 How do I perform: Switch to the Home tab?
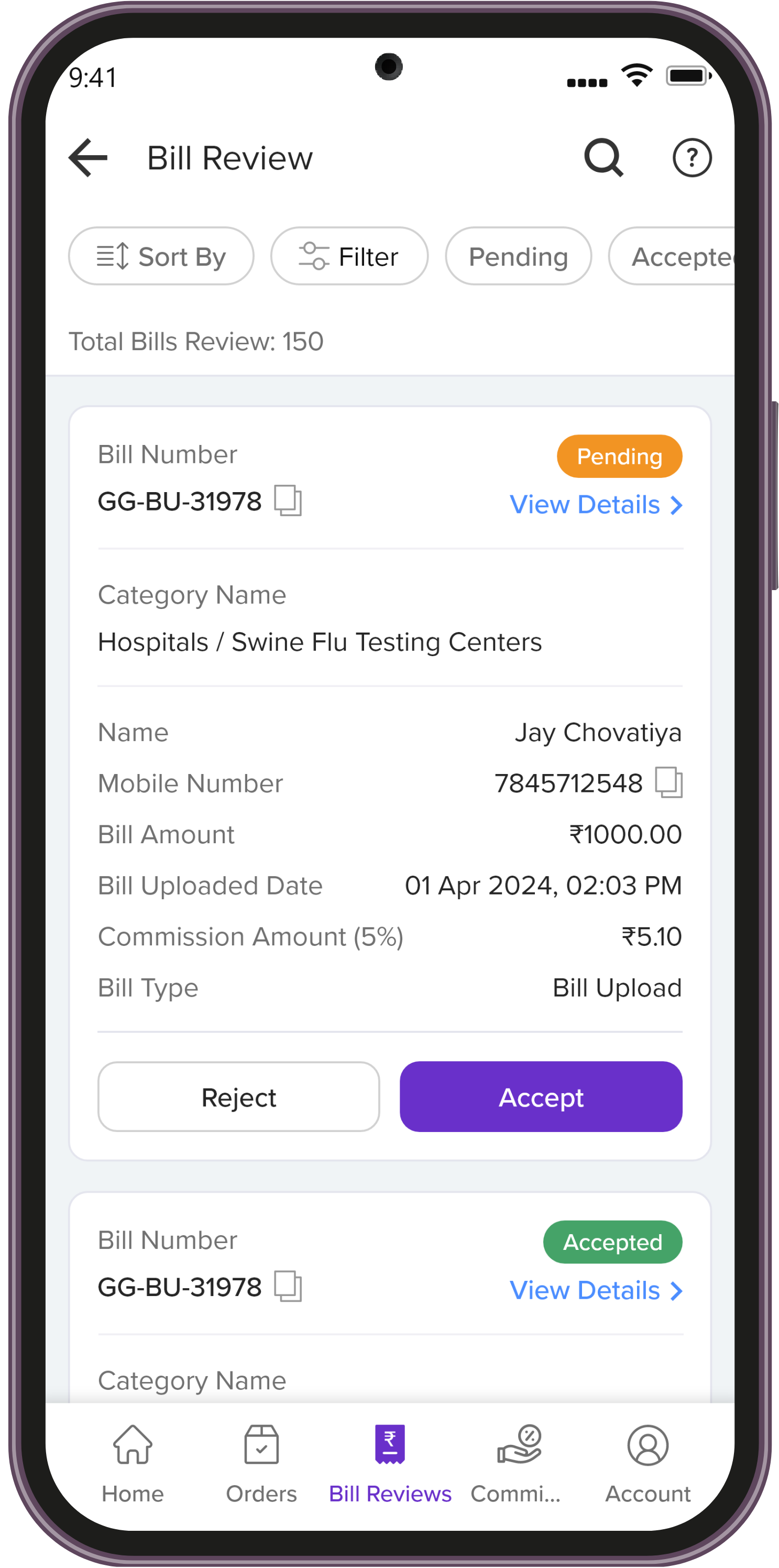[x=133, y=1462]
